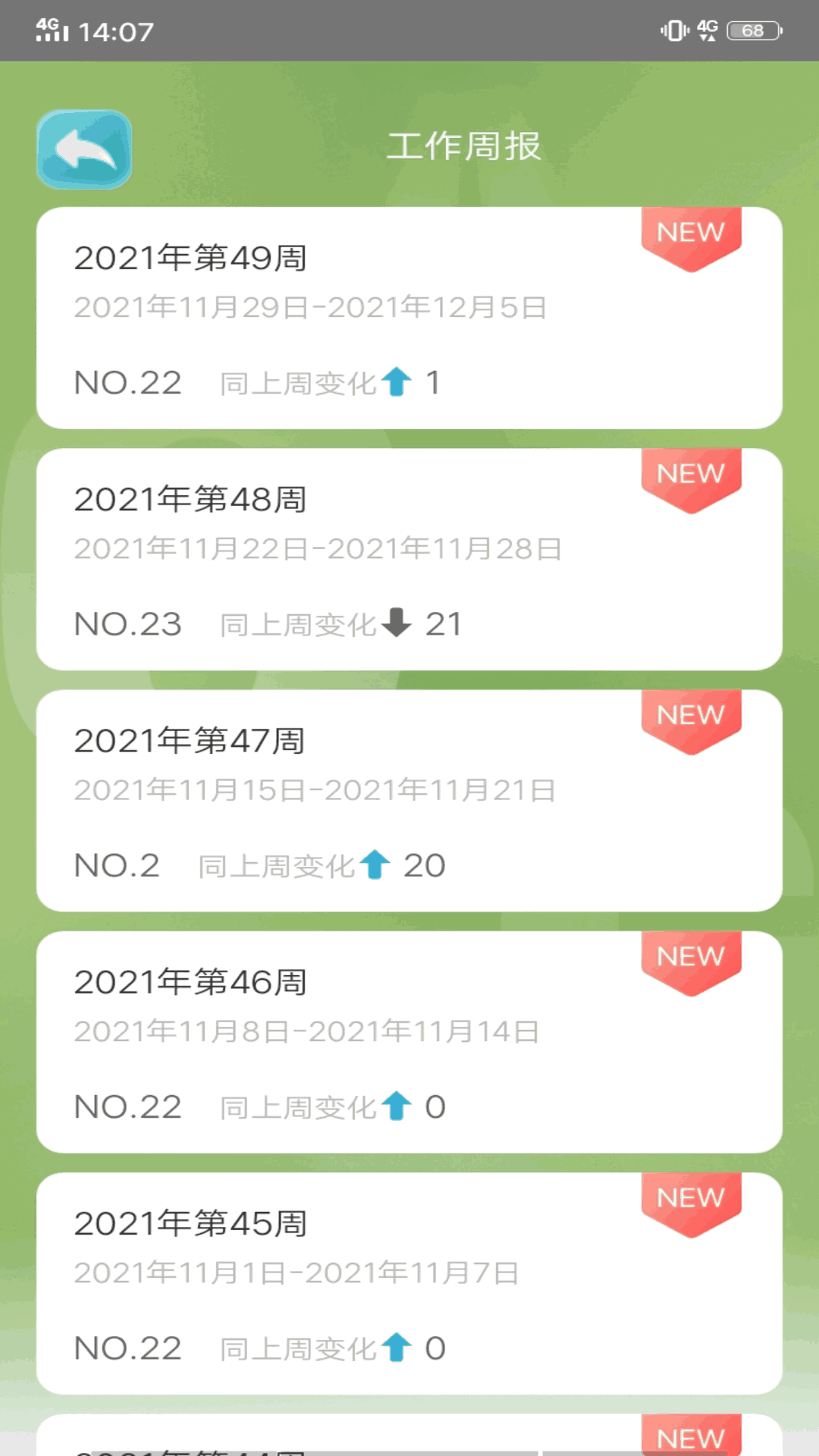Viewport: 819px width, 1456px height.
Task: Select the 2021年第47周 report card
Action: [x=409, y=800]
